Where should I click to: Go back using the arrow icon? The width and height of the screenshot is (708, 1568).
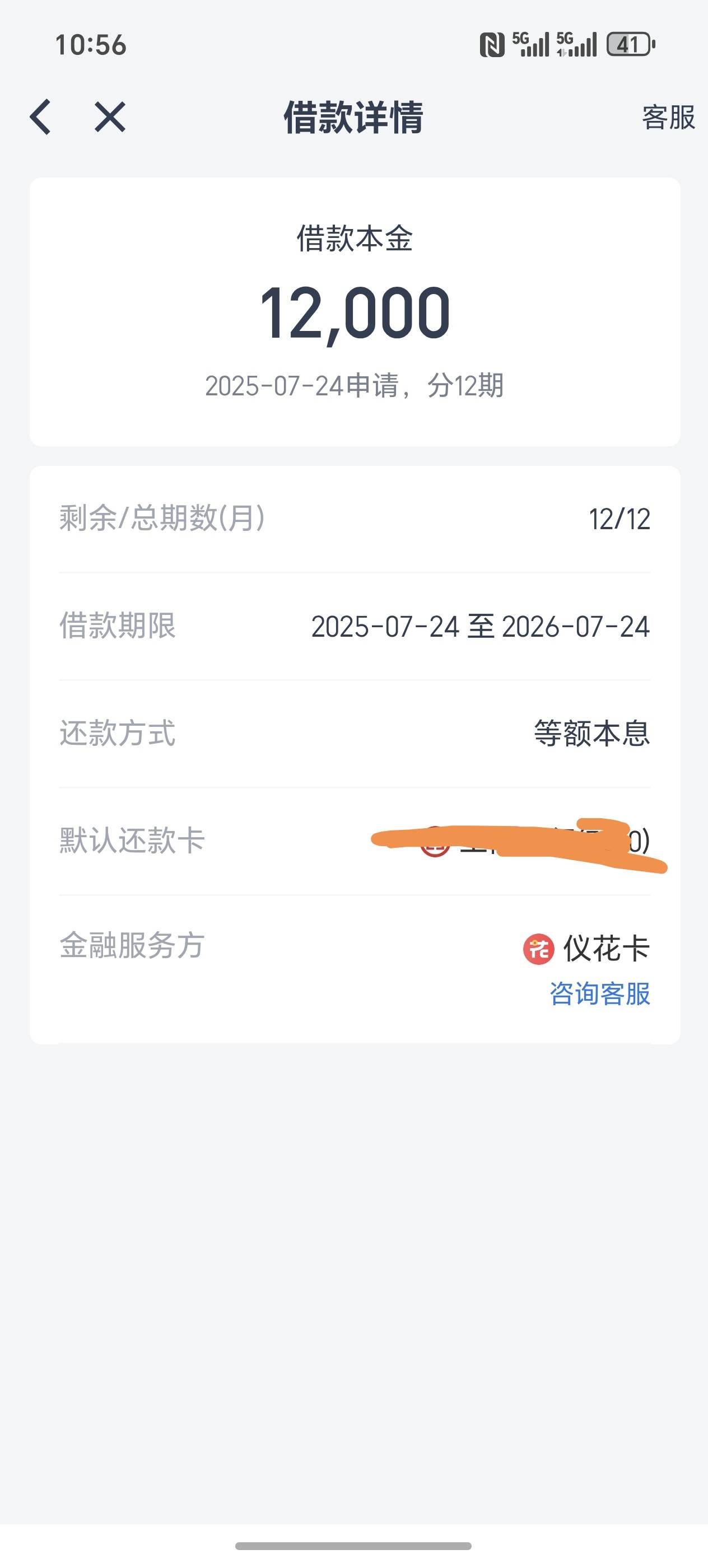(41, 117)
